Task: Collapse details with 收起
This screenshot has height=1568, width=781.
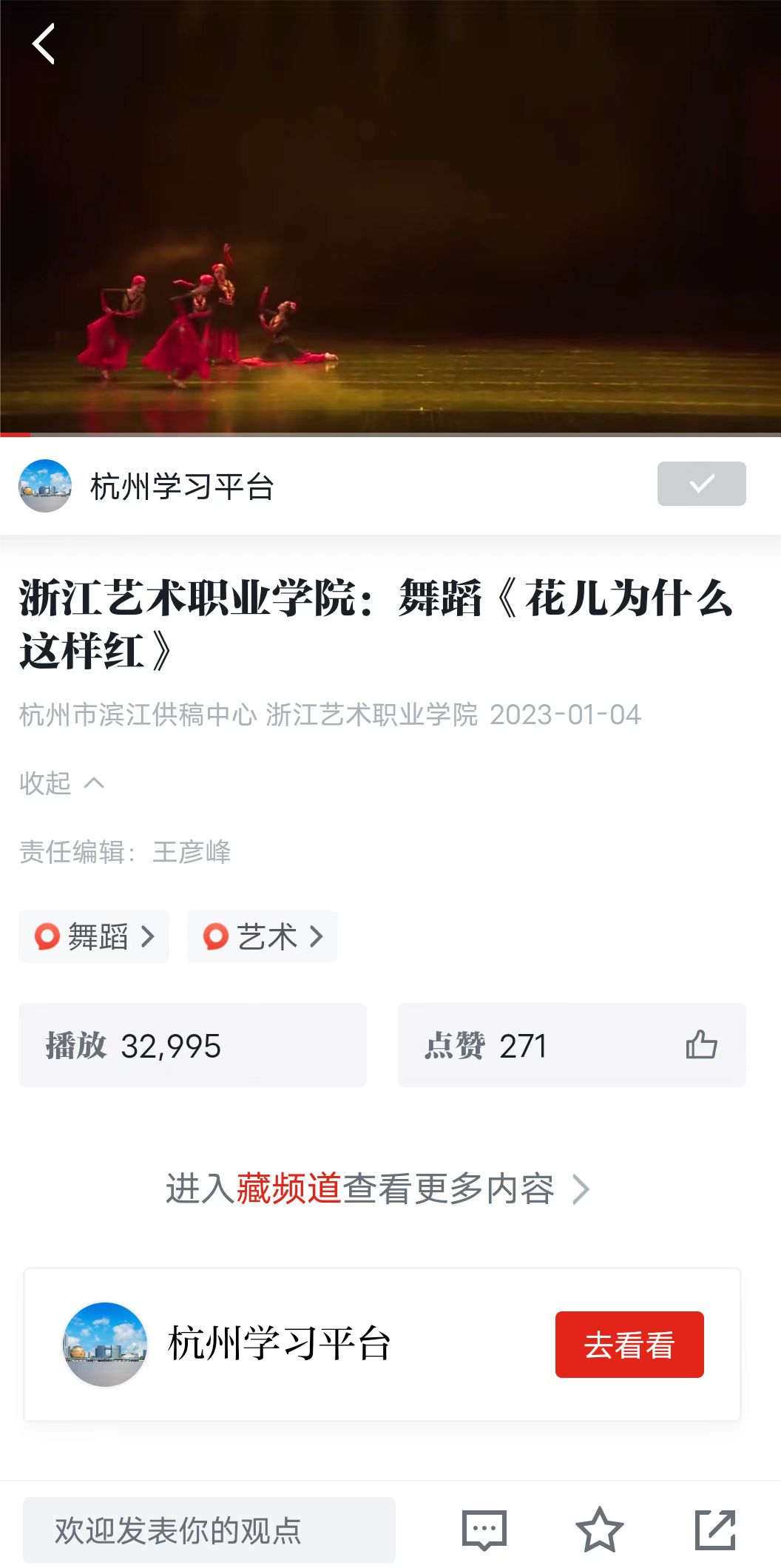Action: point(62,783)
